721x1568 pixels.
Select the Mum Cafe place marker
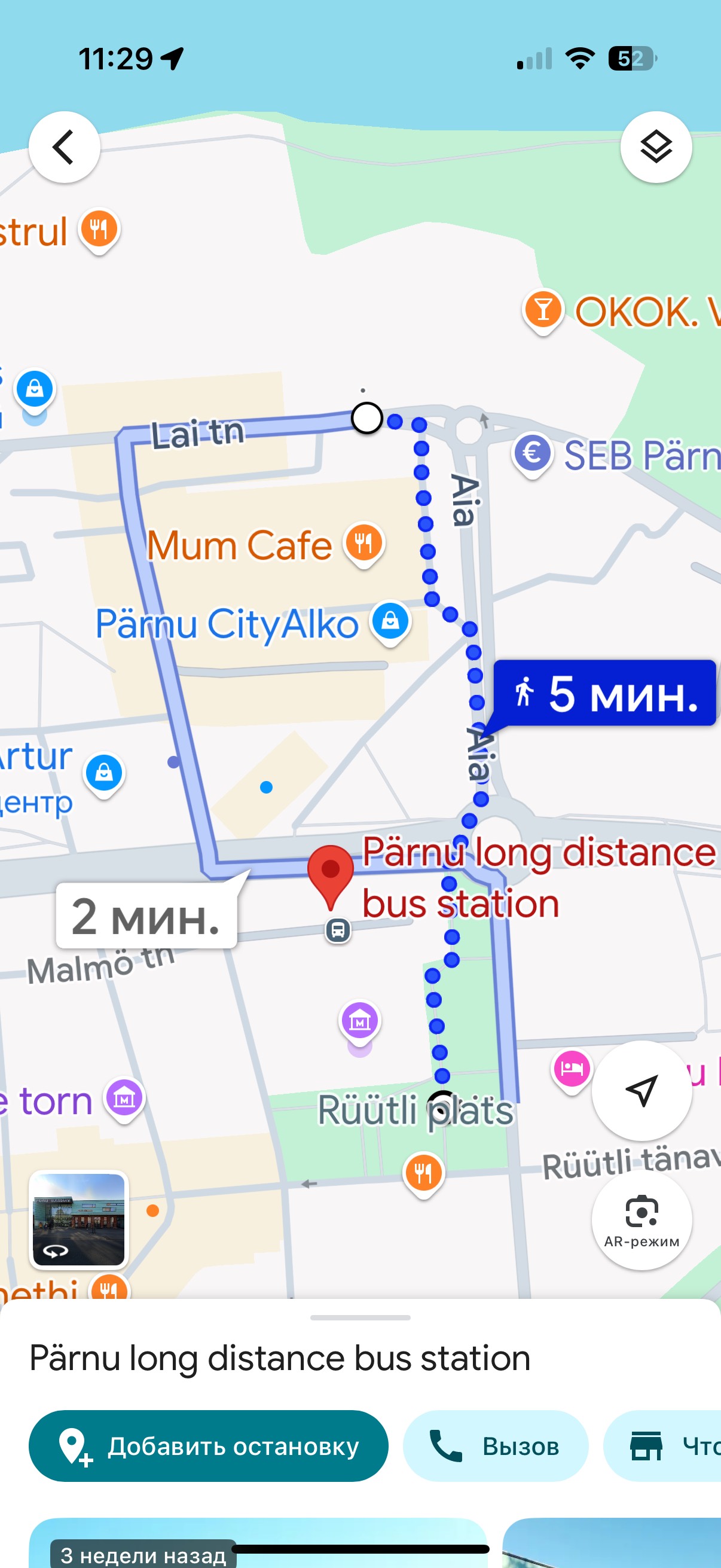[364, 544]
